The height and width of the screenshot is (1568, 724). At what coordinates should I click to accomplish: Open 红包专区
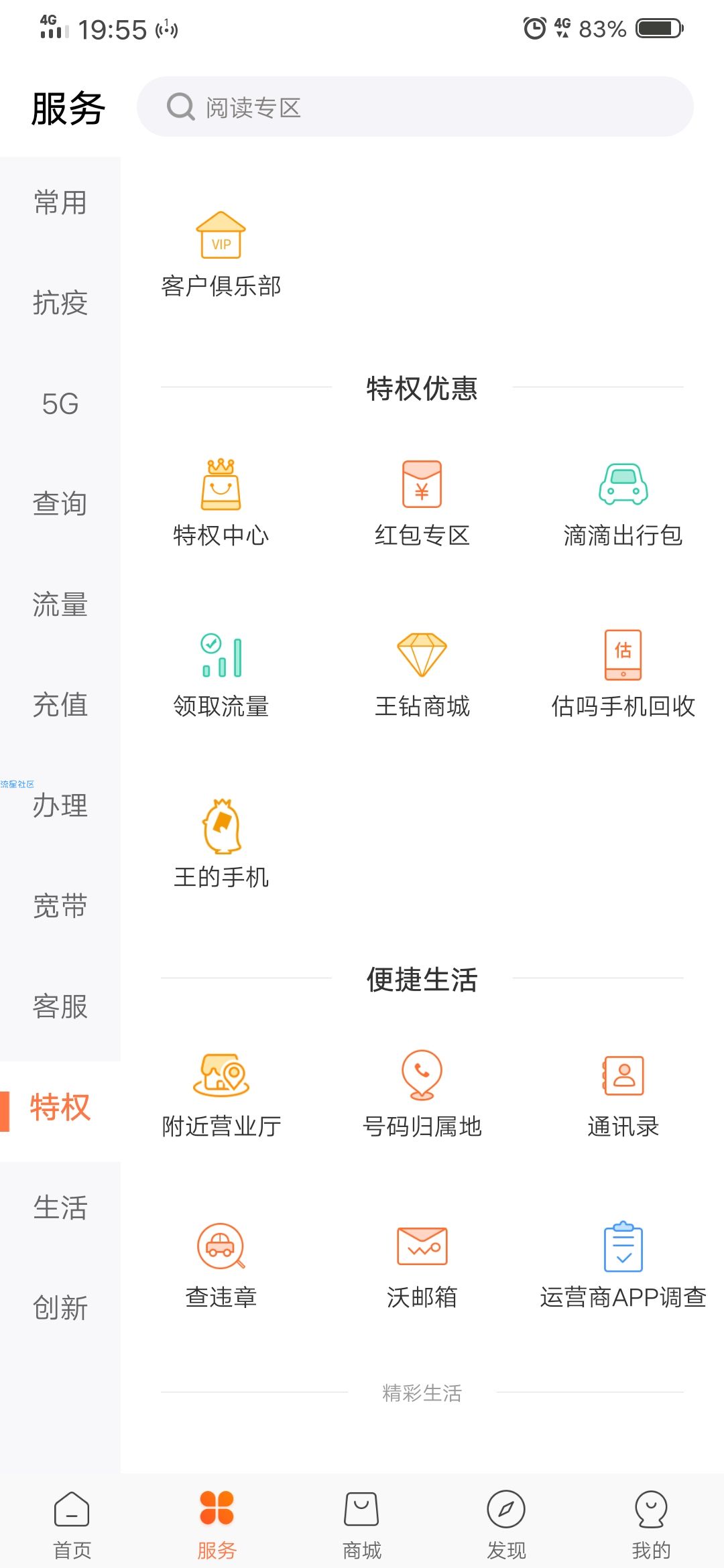422,503
